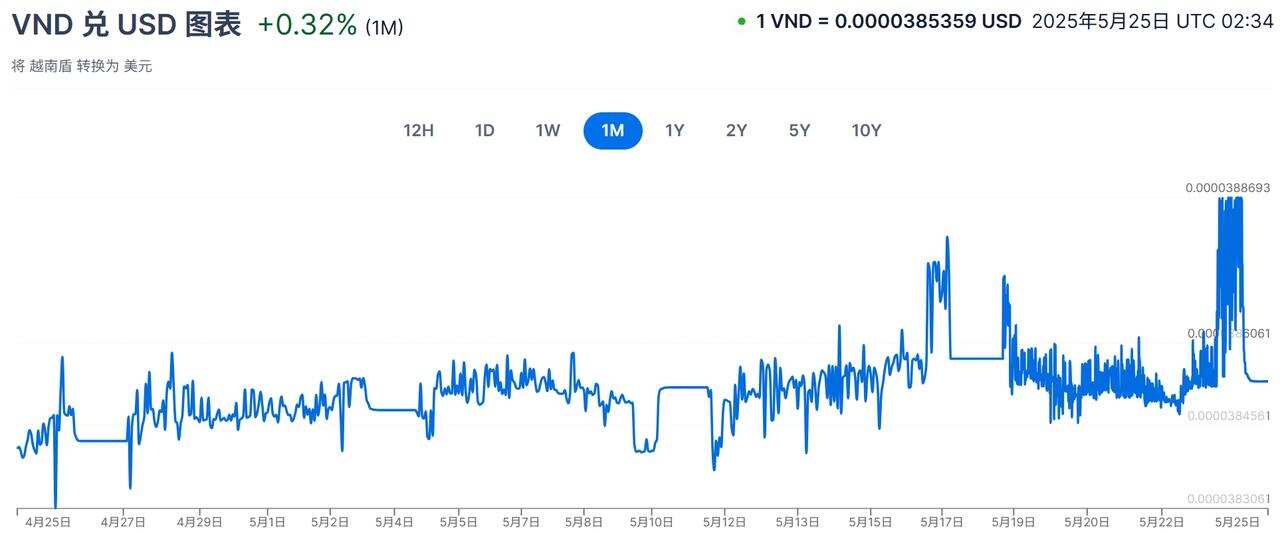Show the 1W chart view

pos(548,130)
